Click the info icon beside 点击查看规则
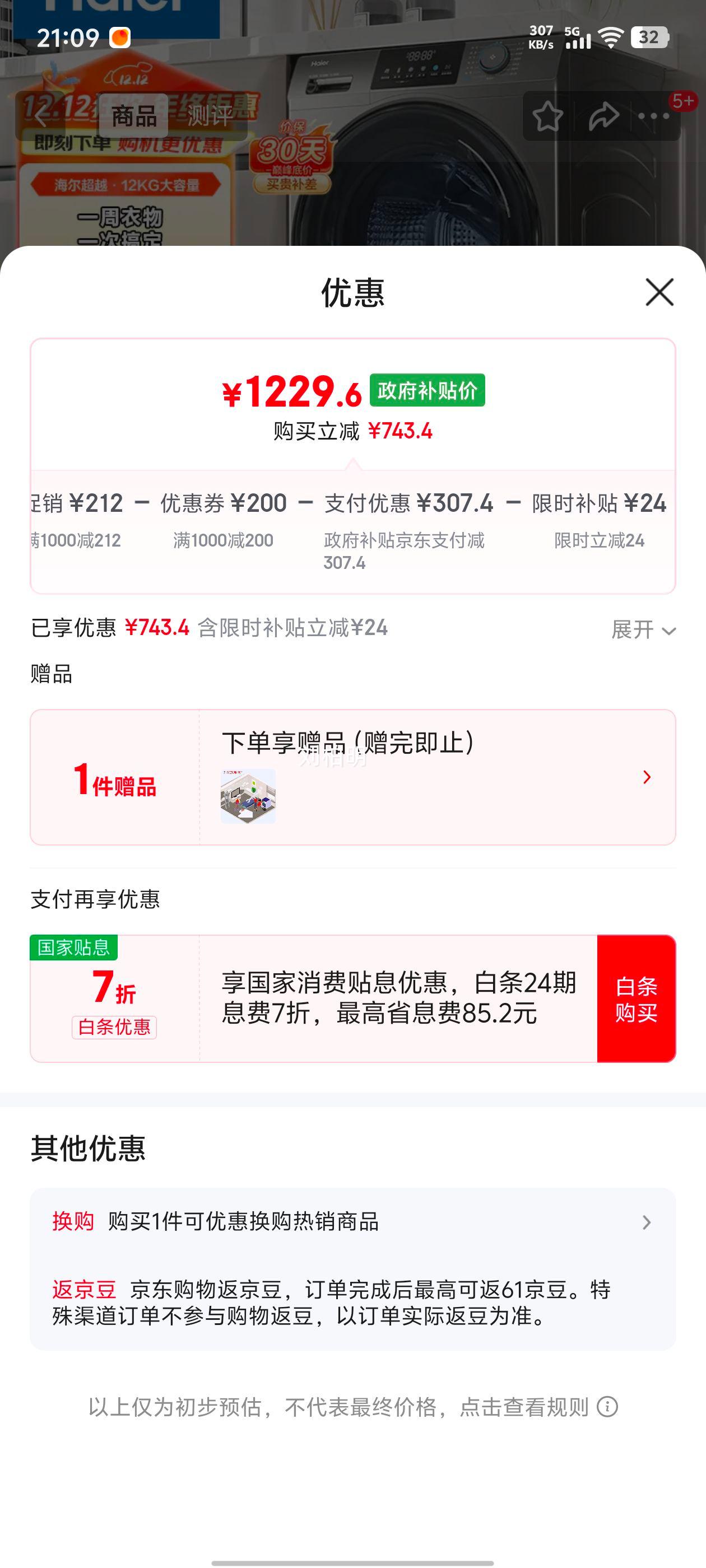This screenshot has width=706, height=1568. coord(606,1407)
